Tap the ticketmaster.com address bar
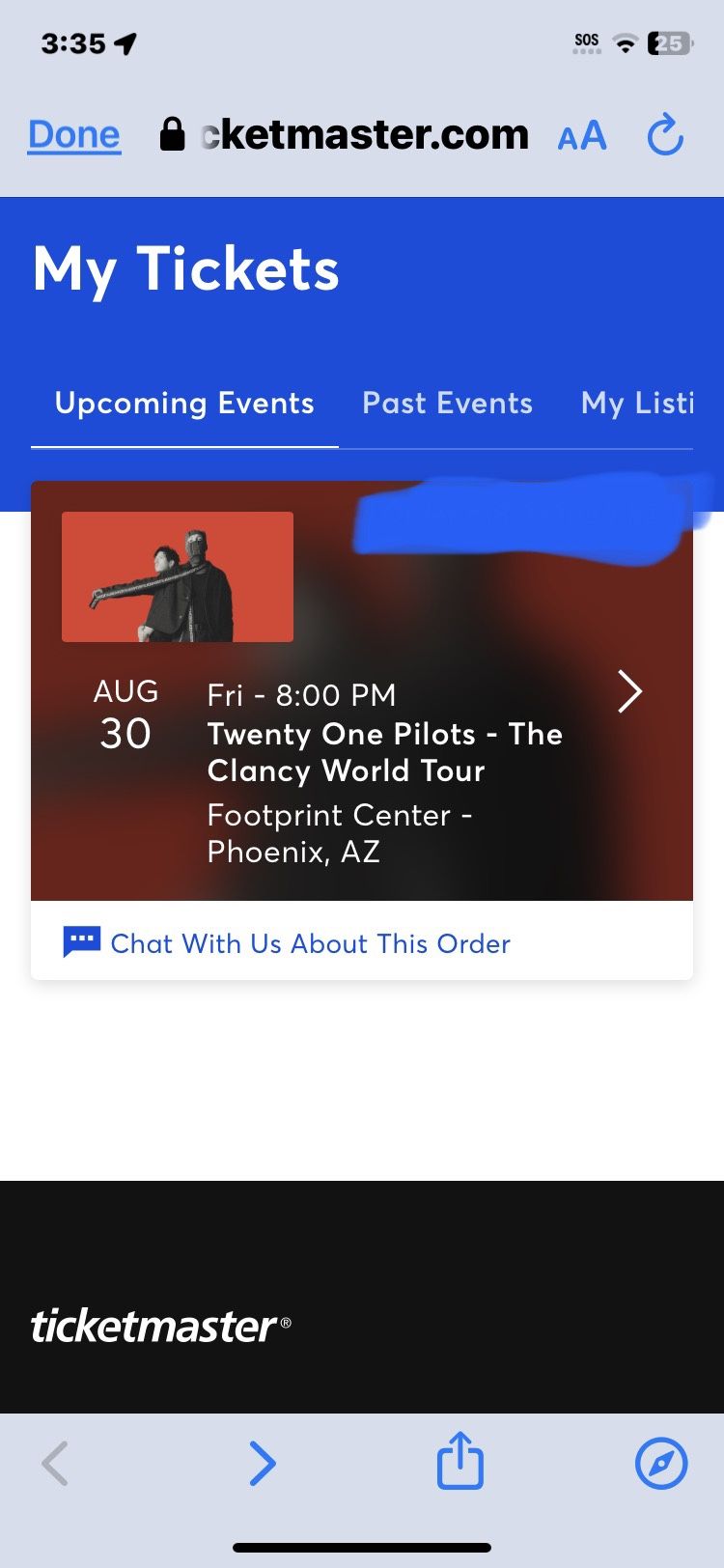 pyautogui.click(x=344, y=134)
